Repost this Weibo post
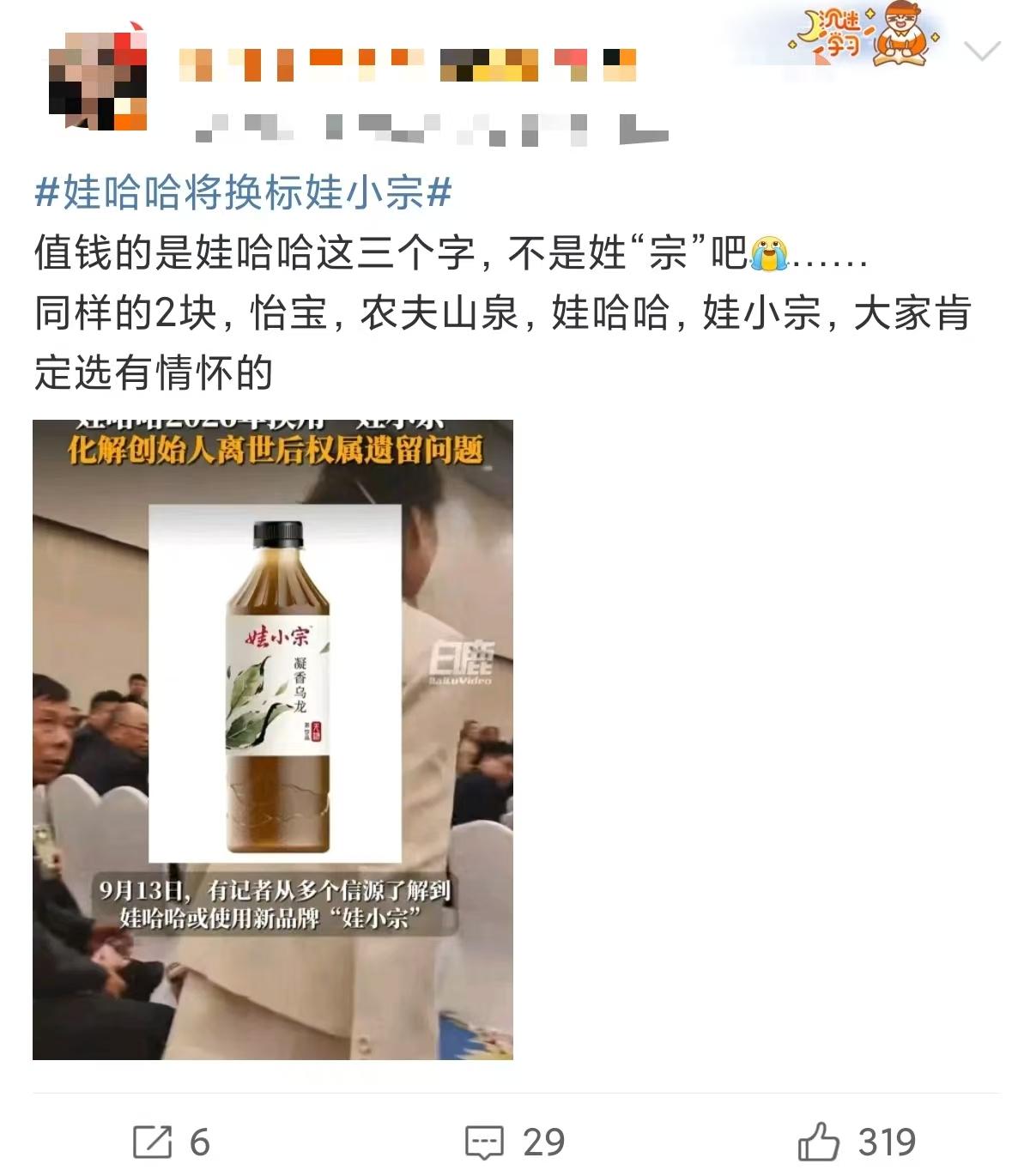 coord(171,1142)
